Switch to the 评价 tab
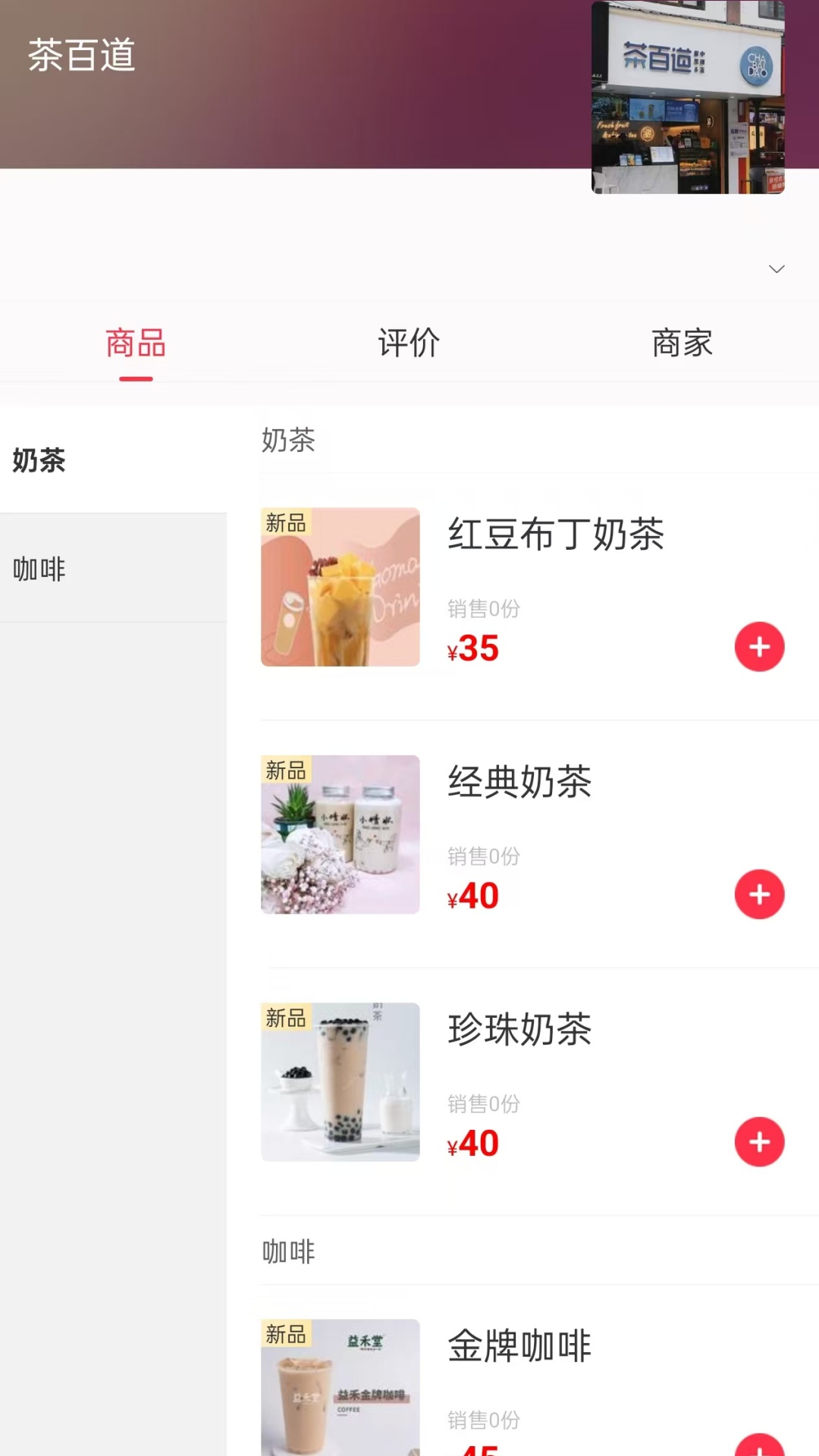The image size is (819, 1456). [x=409, y=343]
